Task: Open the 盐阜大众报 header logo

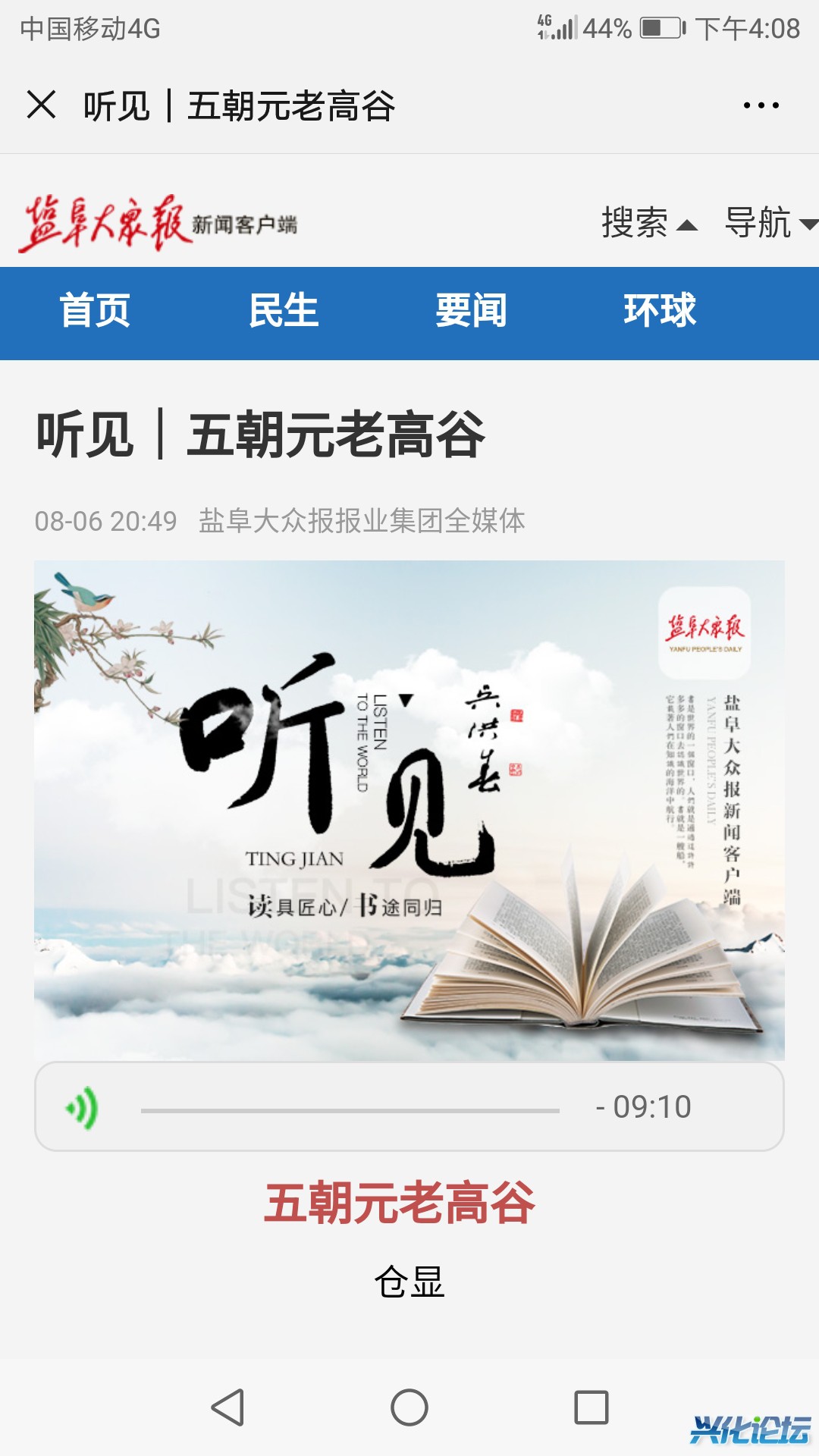Action: tap(158, 224)
